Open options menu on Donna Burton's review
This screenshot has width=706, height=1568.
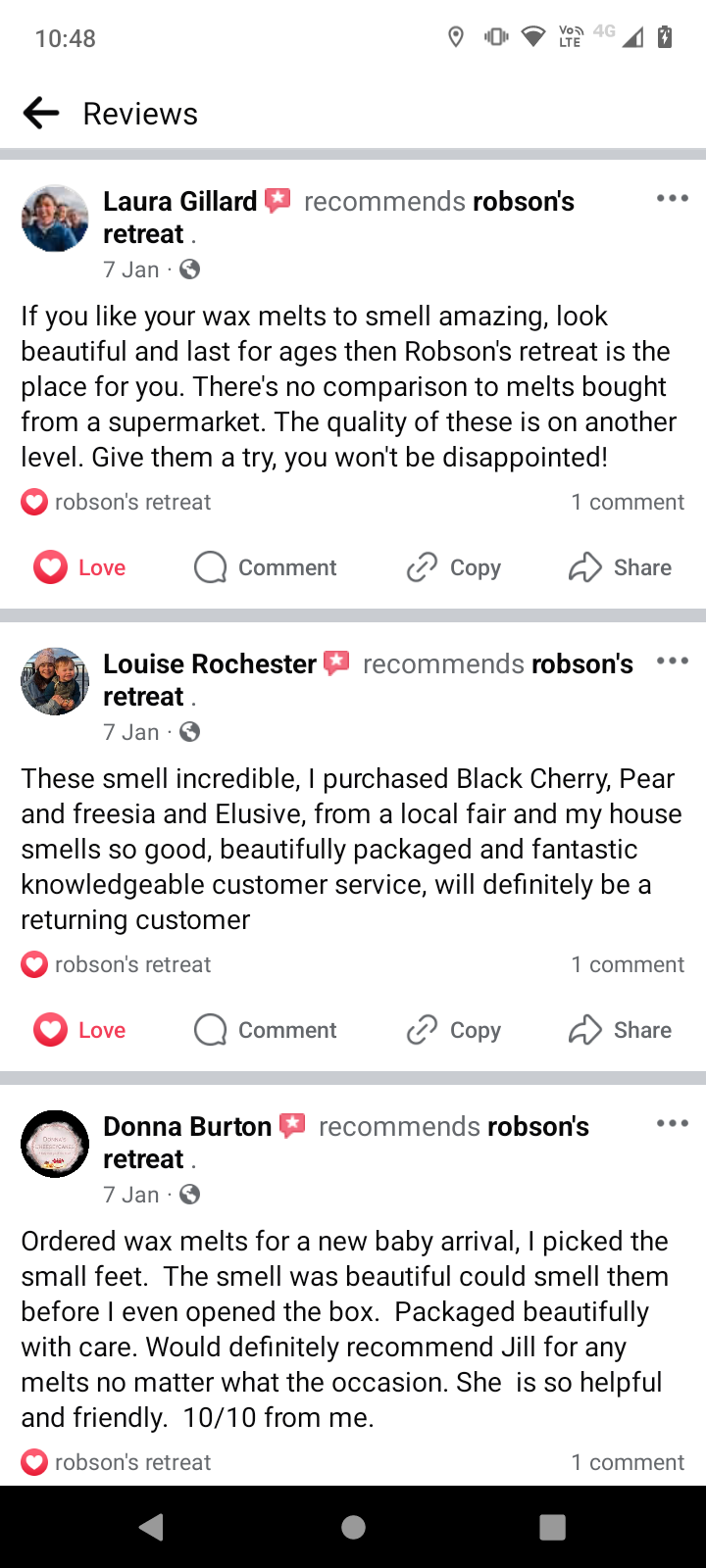pos(672,1124)
